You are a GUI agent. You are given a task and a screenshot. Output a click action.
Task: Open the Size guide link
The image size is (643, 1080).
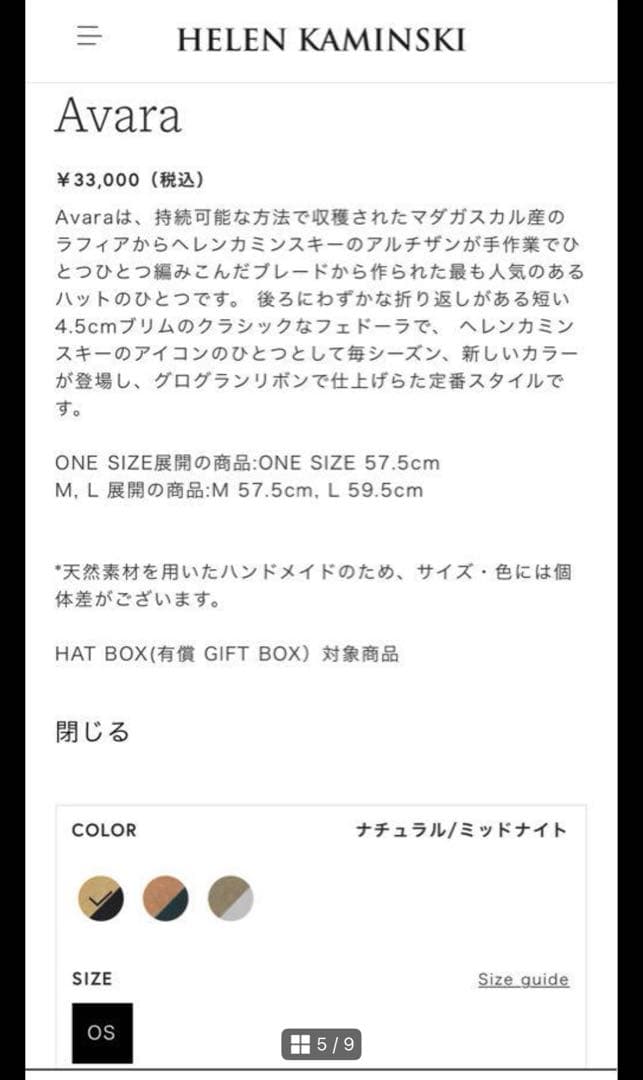[523, 979]
